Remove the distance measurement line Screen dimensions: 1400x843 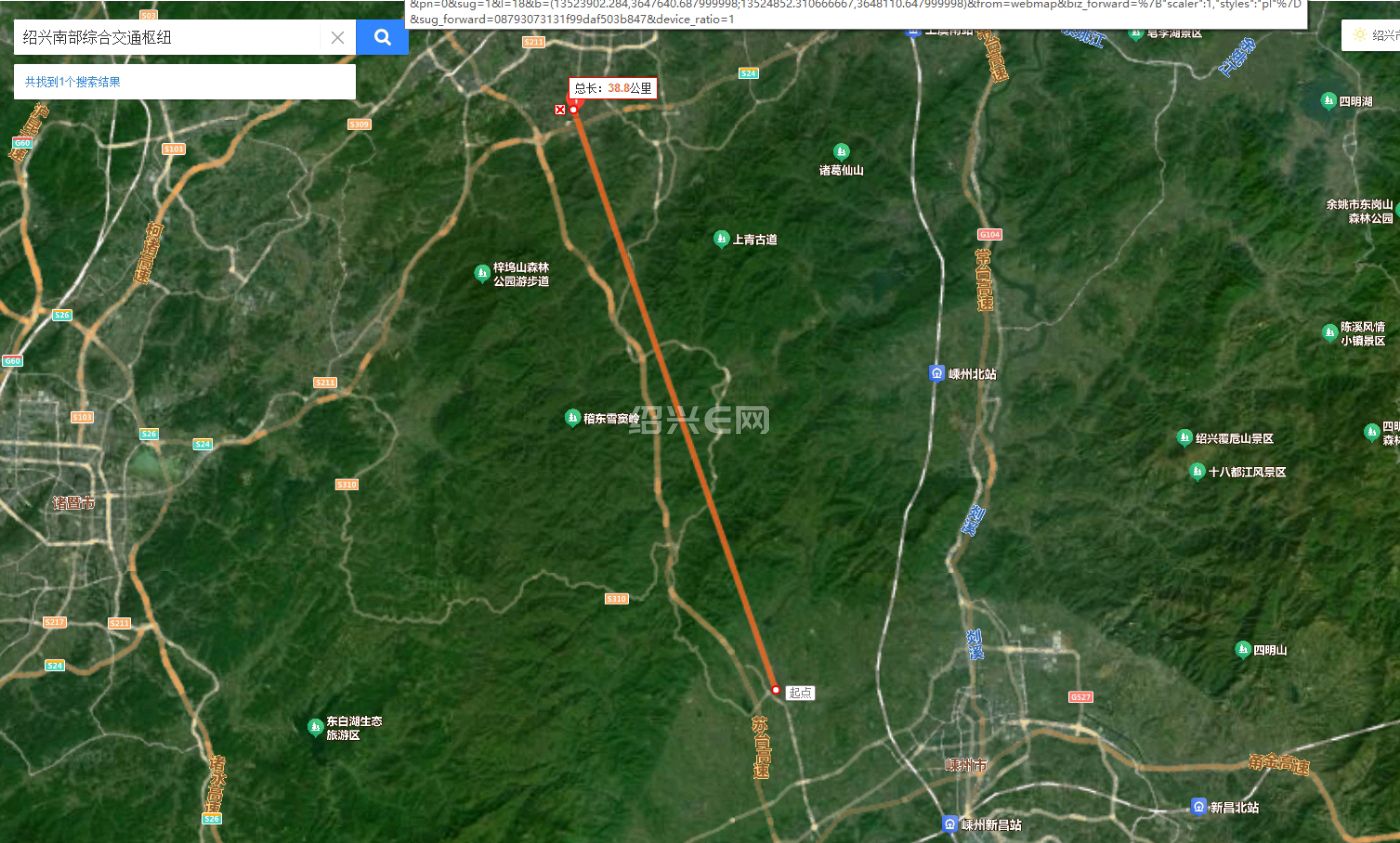pyautogui.click(x=560, y=109)
